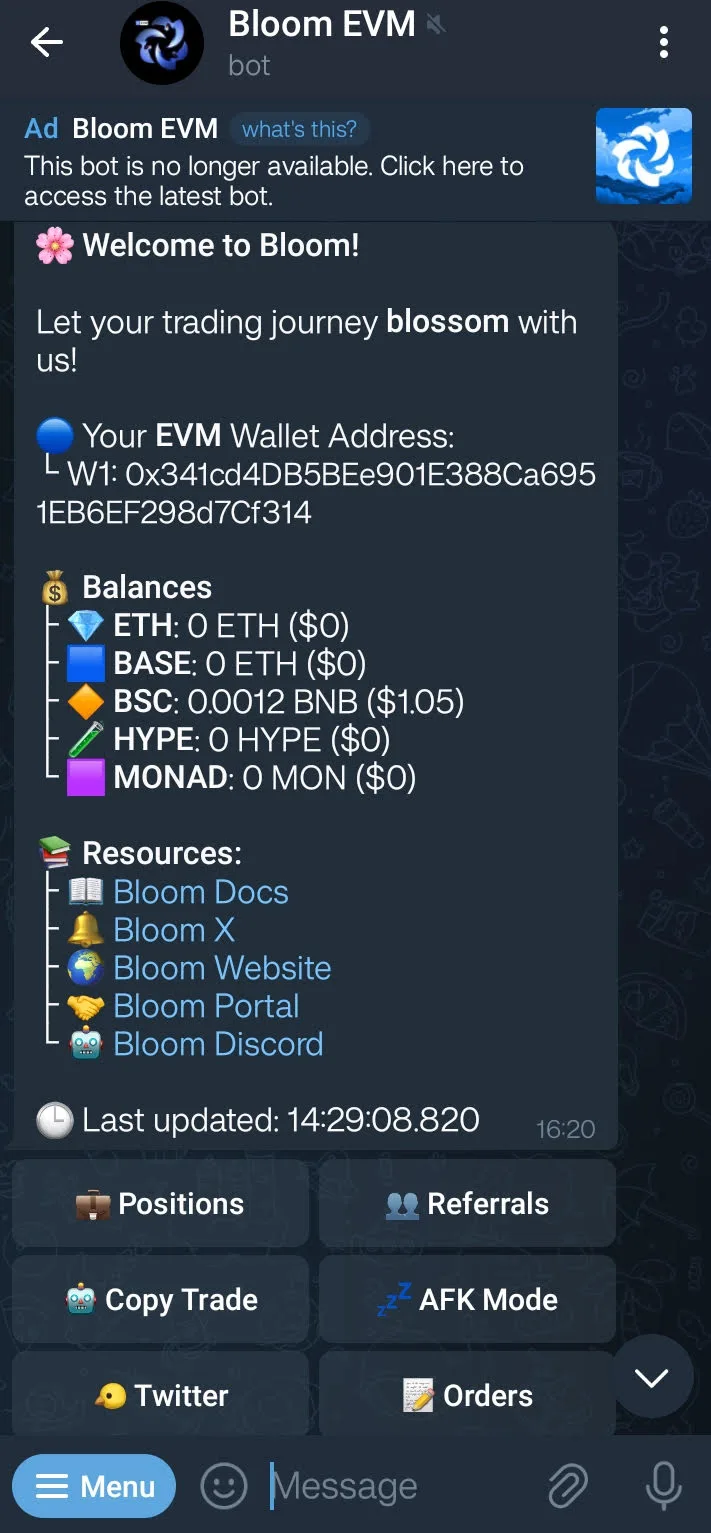Enable AFK Mode button
The image size is (711, 1533).
coord(467,1299)
